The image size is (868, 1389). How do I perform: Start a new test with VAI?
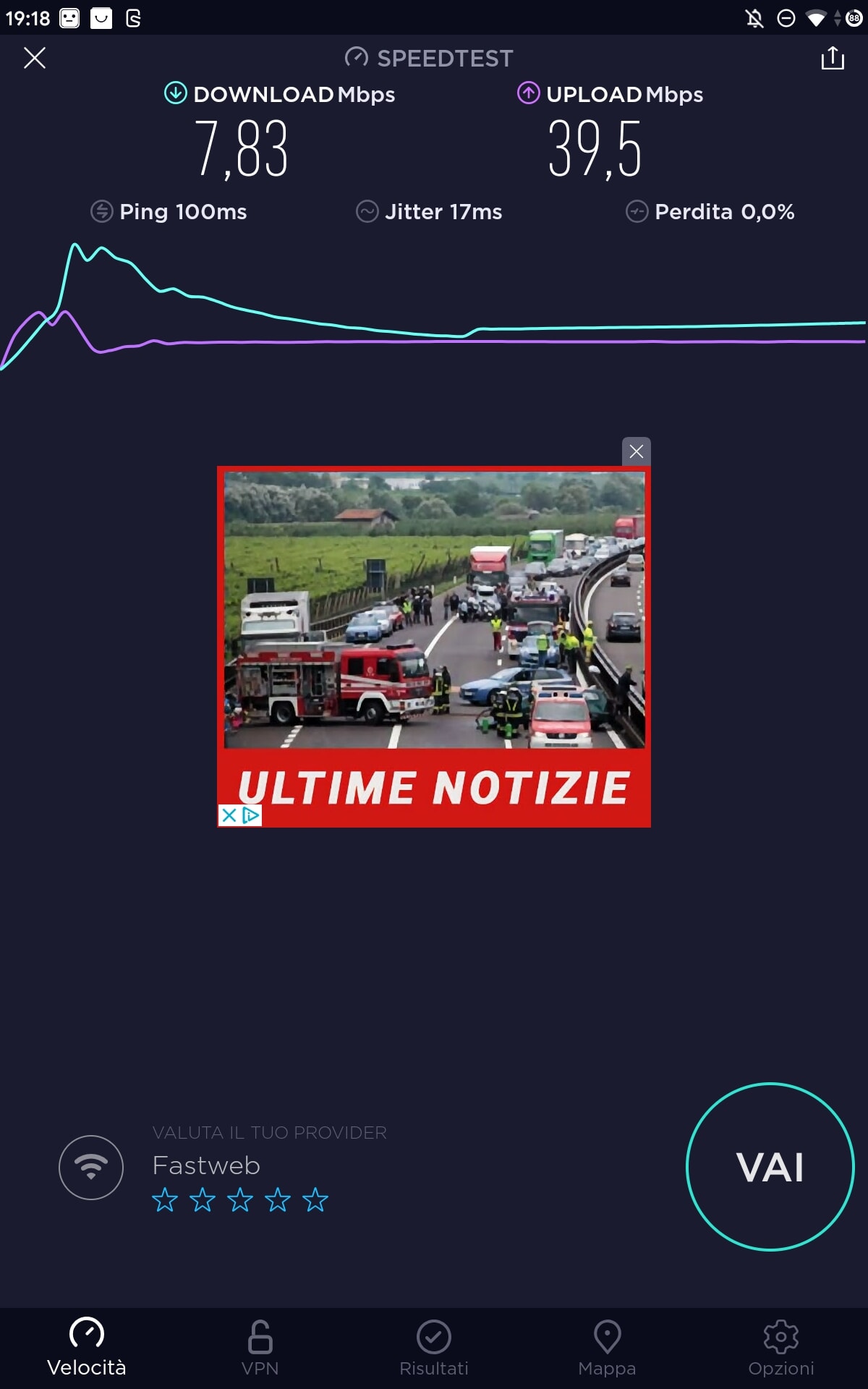point(770,1167)
